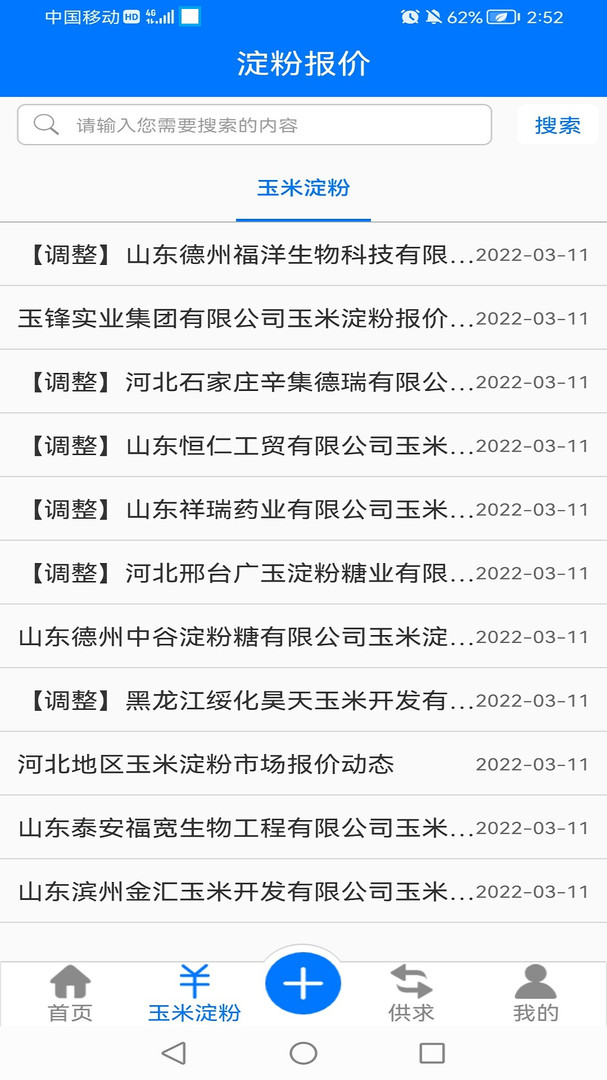Open the 我的 profile tab
Image resolution: width=607 pixels, height=1080 pixels.
[x=535, y=994]
